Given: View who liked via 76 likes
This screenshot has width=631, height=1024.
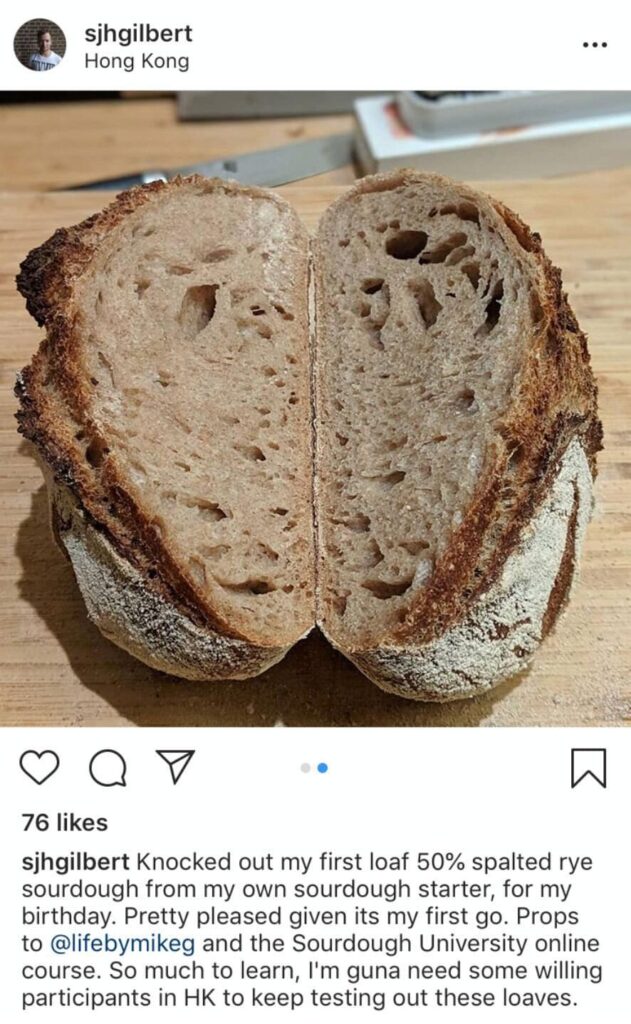Looking at the screenshot, I should pyautogui.click(x=64, y=823).
